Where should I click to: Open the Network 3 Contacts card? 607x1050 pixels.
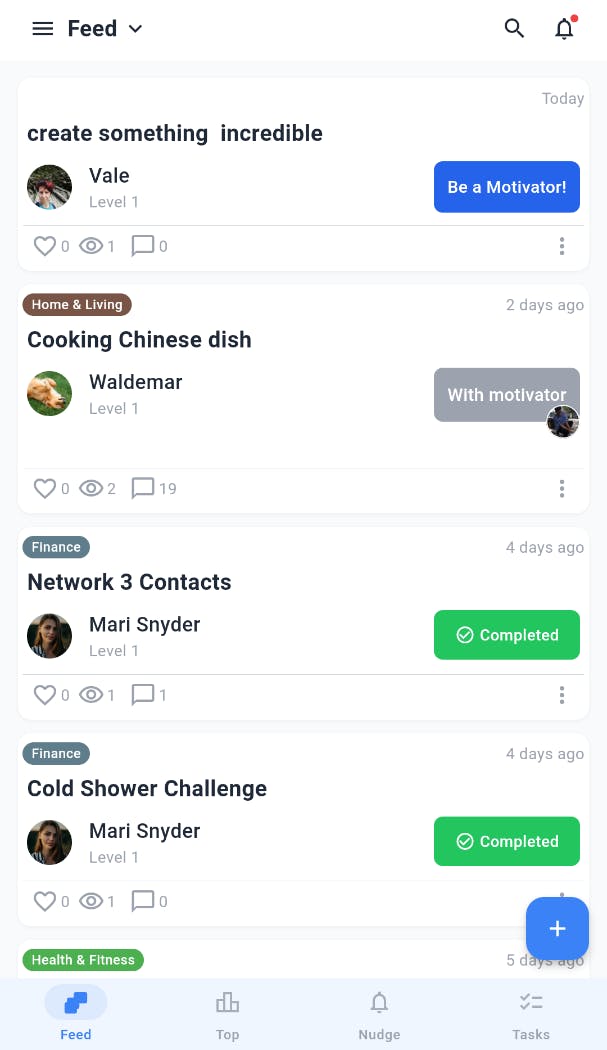[x=129, y=582]
